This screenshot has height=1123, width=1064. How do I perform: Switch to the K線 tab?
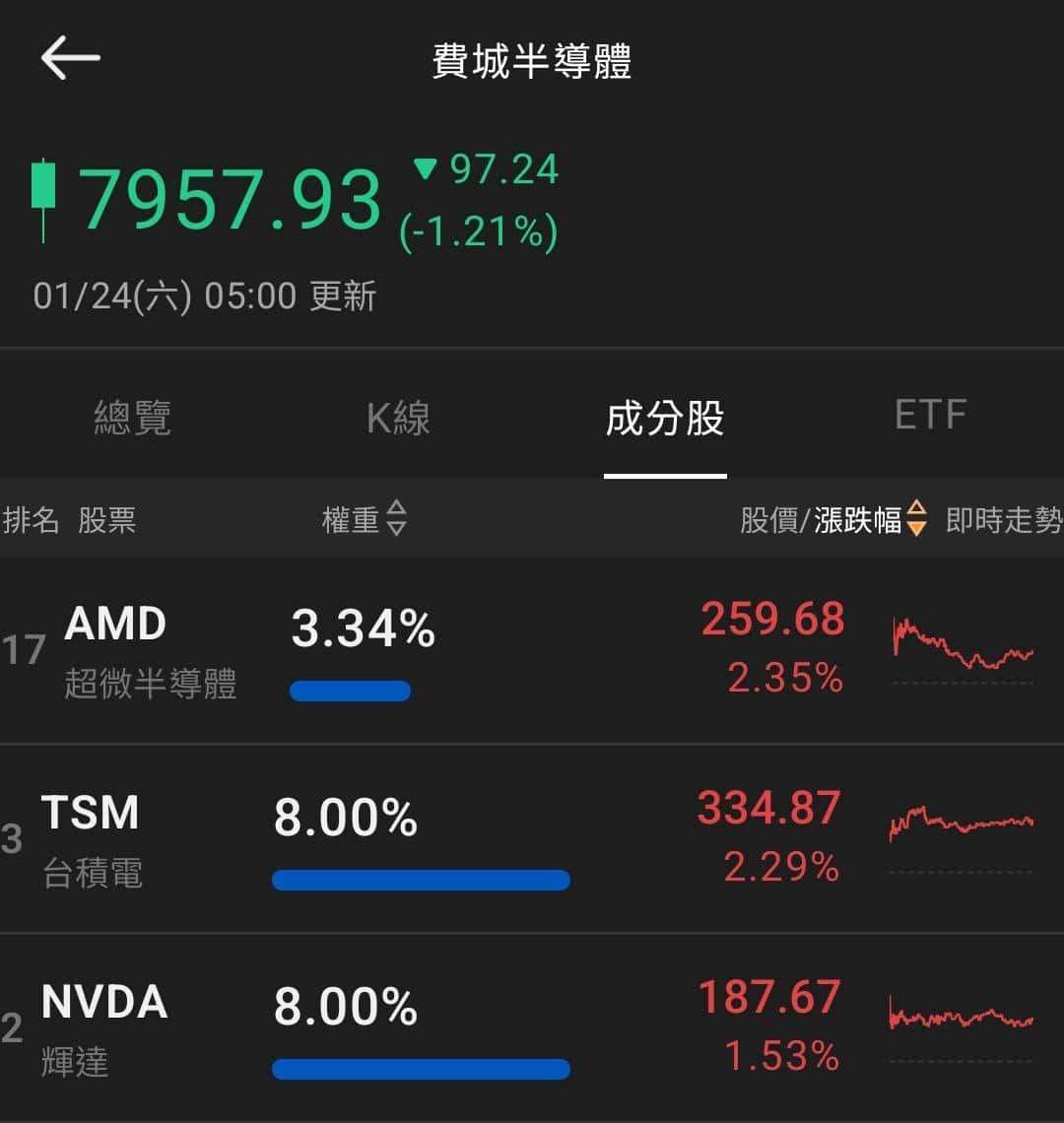(399, 418)
